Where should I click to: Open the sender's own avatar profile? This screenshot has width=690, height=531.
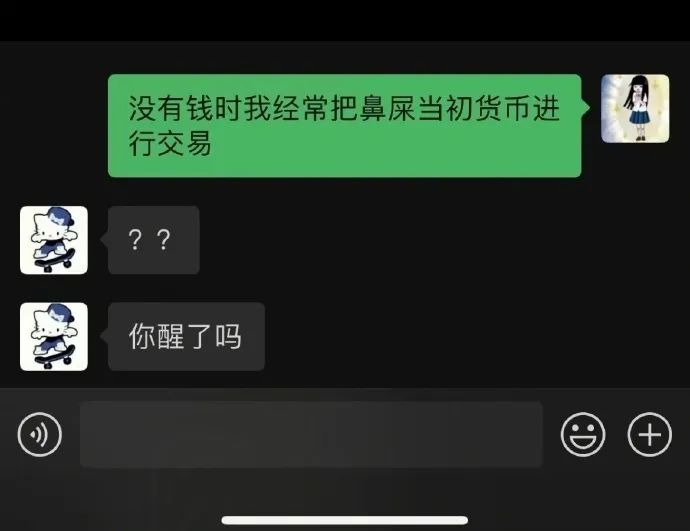click(x=635, y=108)
